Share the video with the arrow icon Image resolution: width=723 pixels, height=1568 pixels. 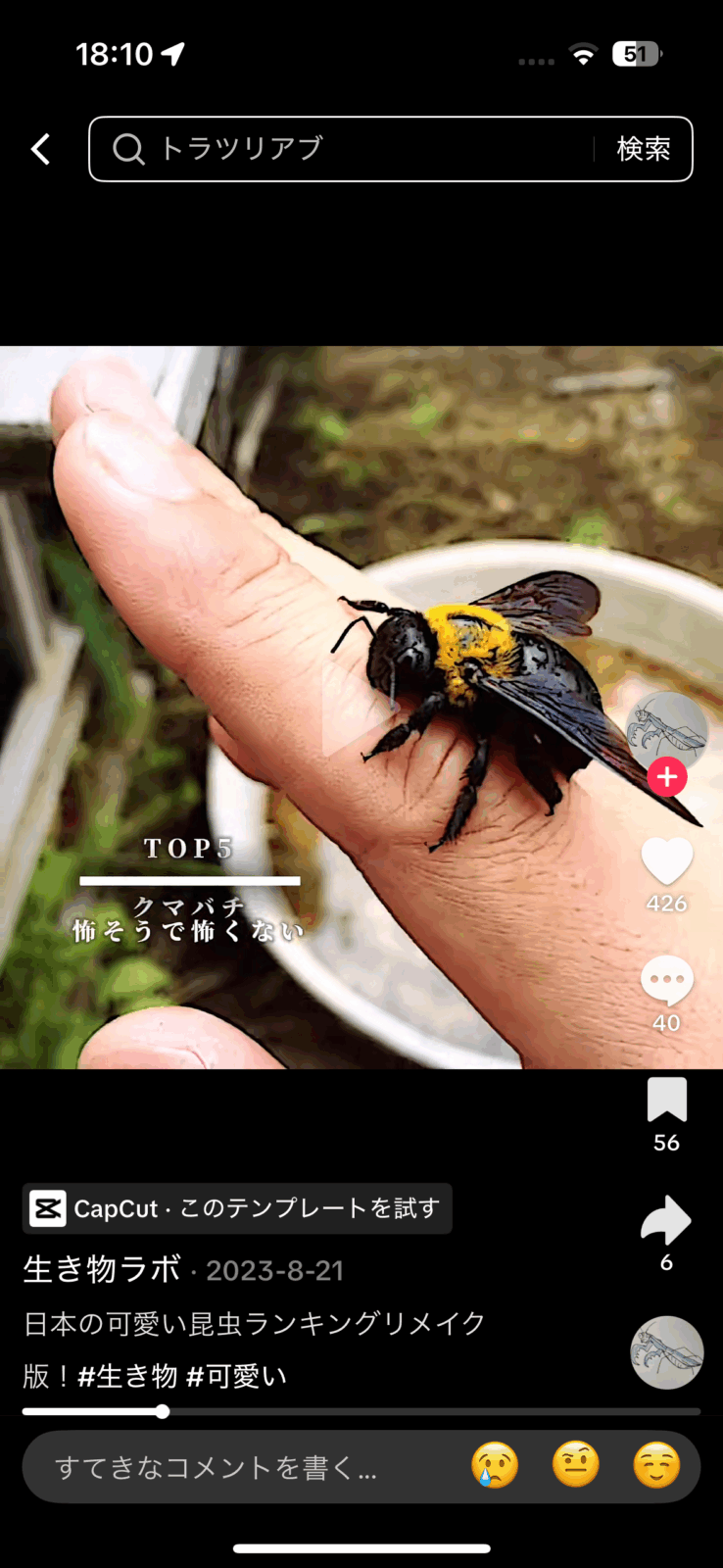(x=666, y=1220)
